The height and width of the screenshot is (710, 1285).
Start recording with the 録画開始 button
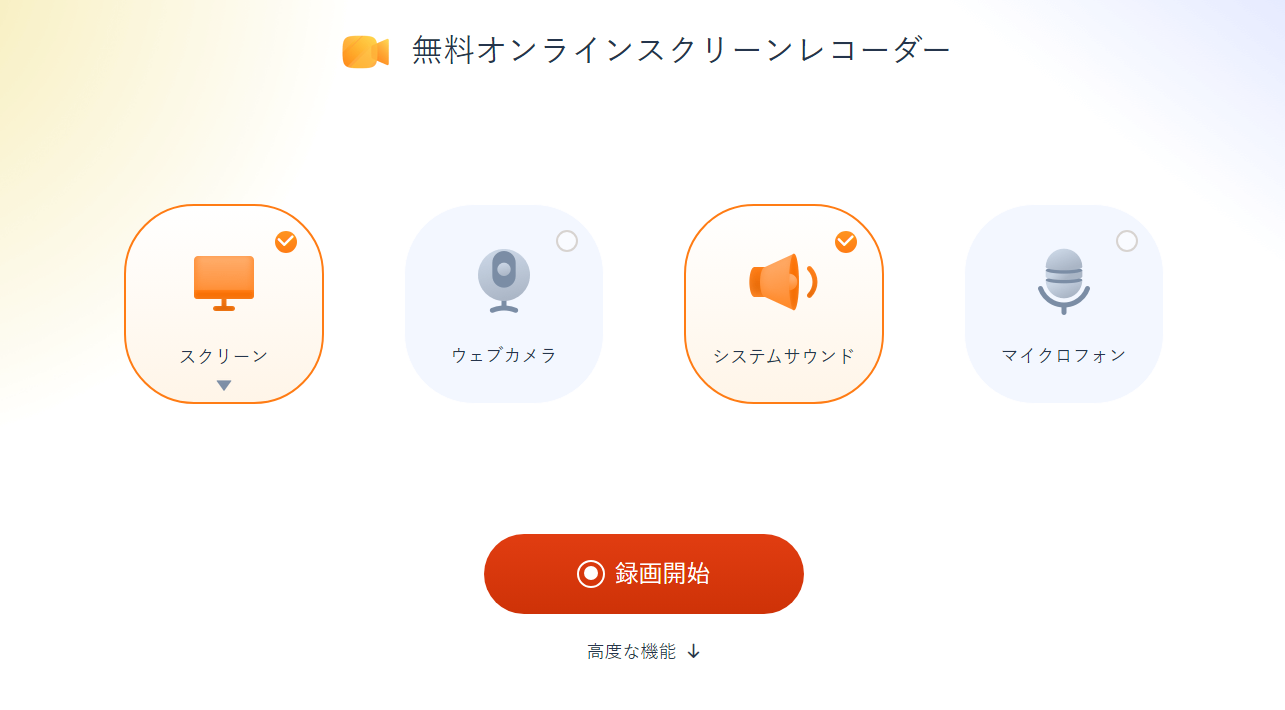coord(643,574)
